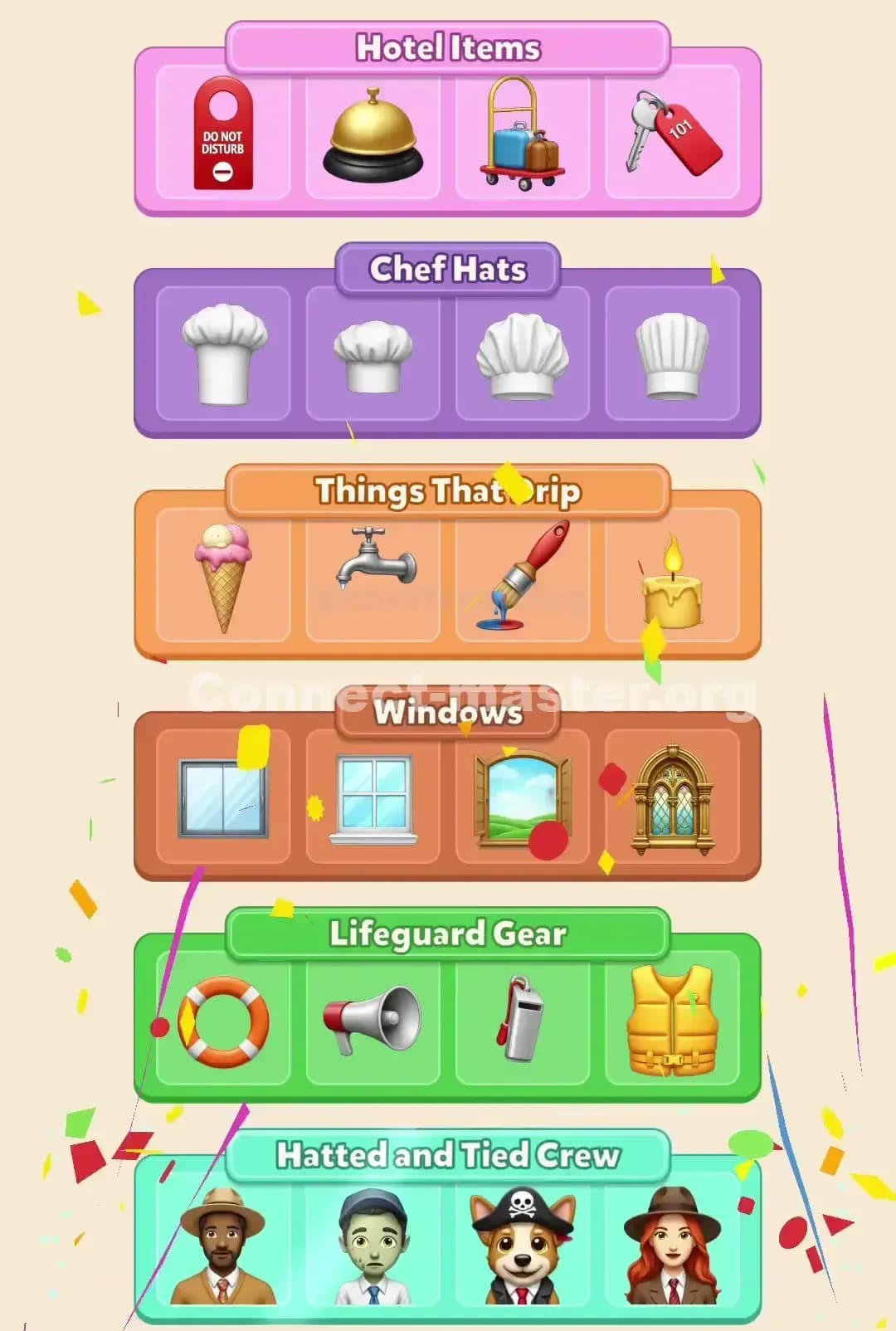This screenshot has width=896, height=1331.
Task: Select the dripping paint brush
Action: tap(522, 573)
